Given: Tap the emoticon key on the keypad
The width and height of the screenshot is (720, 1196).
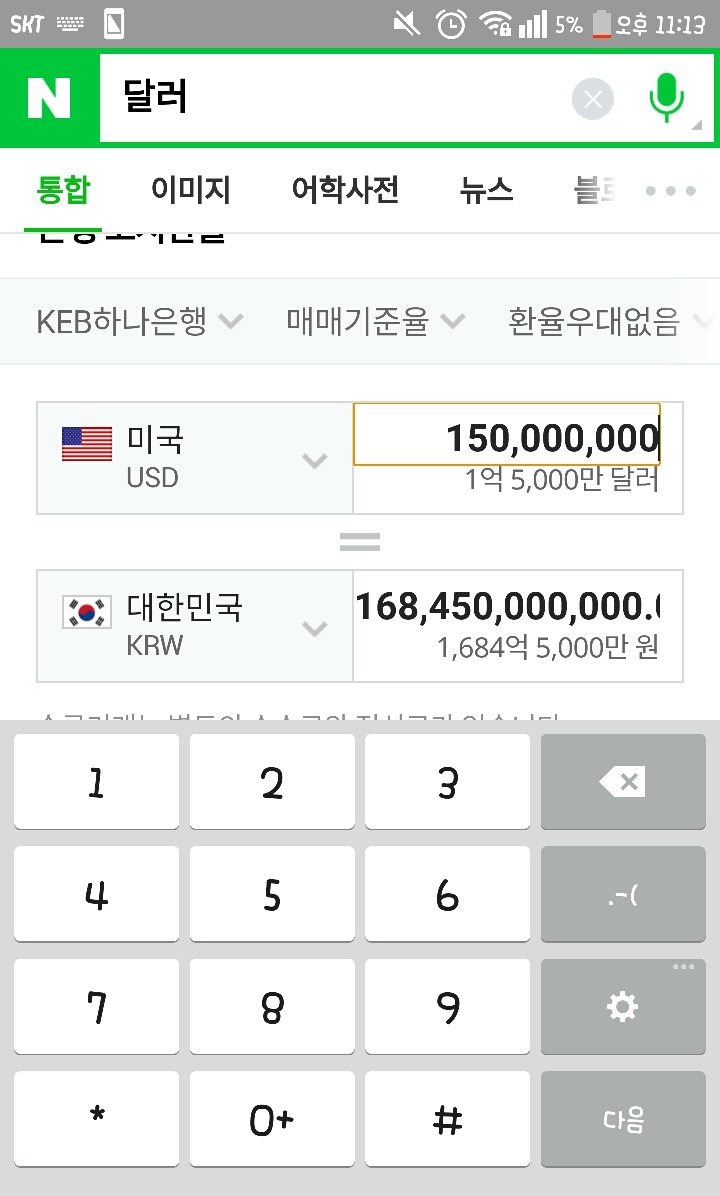Looking at the screenshot, I should click(x=622, y=895).
